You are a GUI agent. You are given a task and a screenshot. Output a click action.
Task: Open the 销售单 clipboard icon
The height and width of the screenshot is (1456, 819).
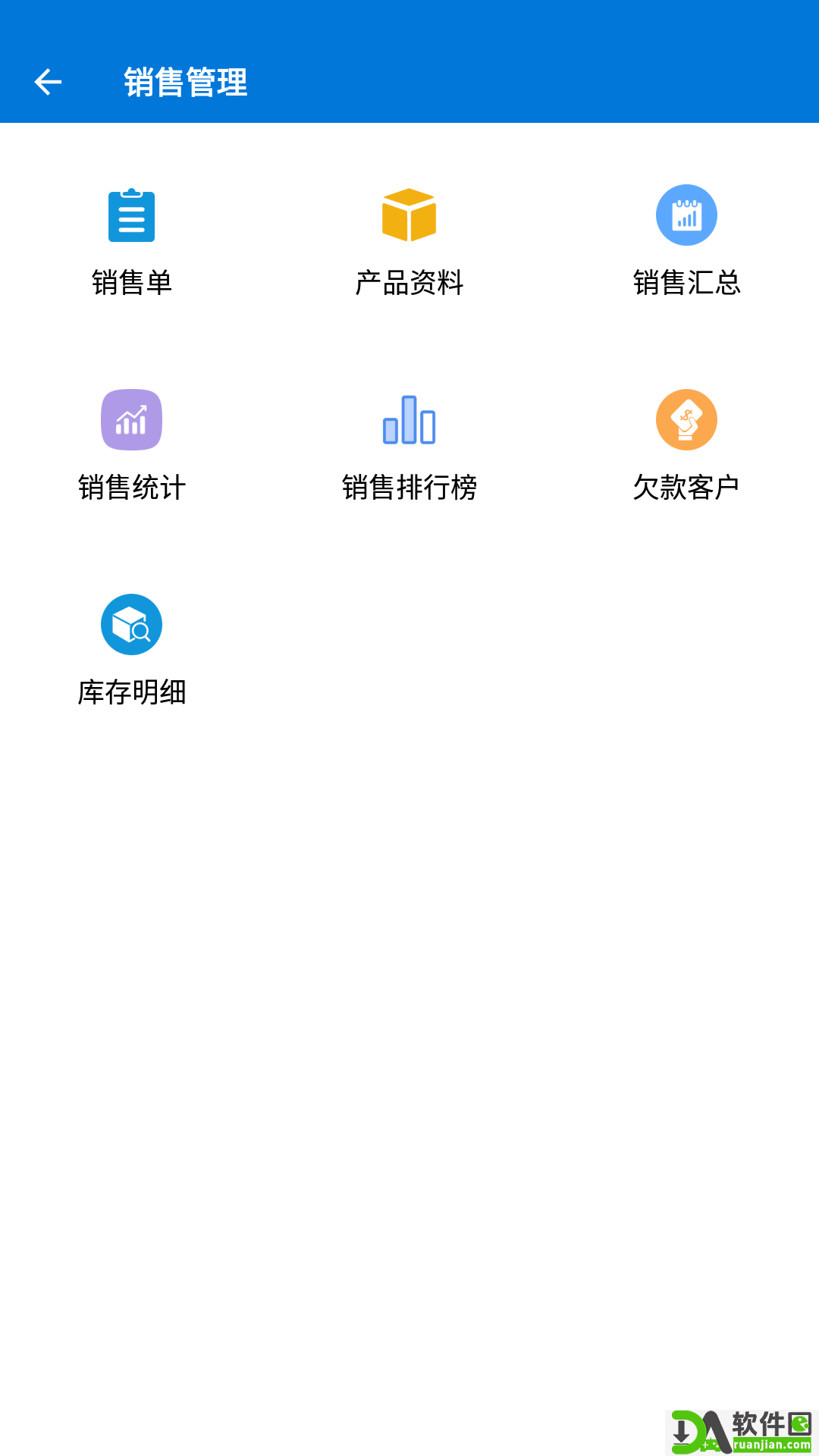point(131,216)
